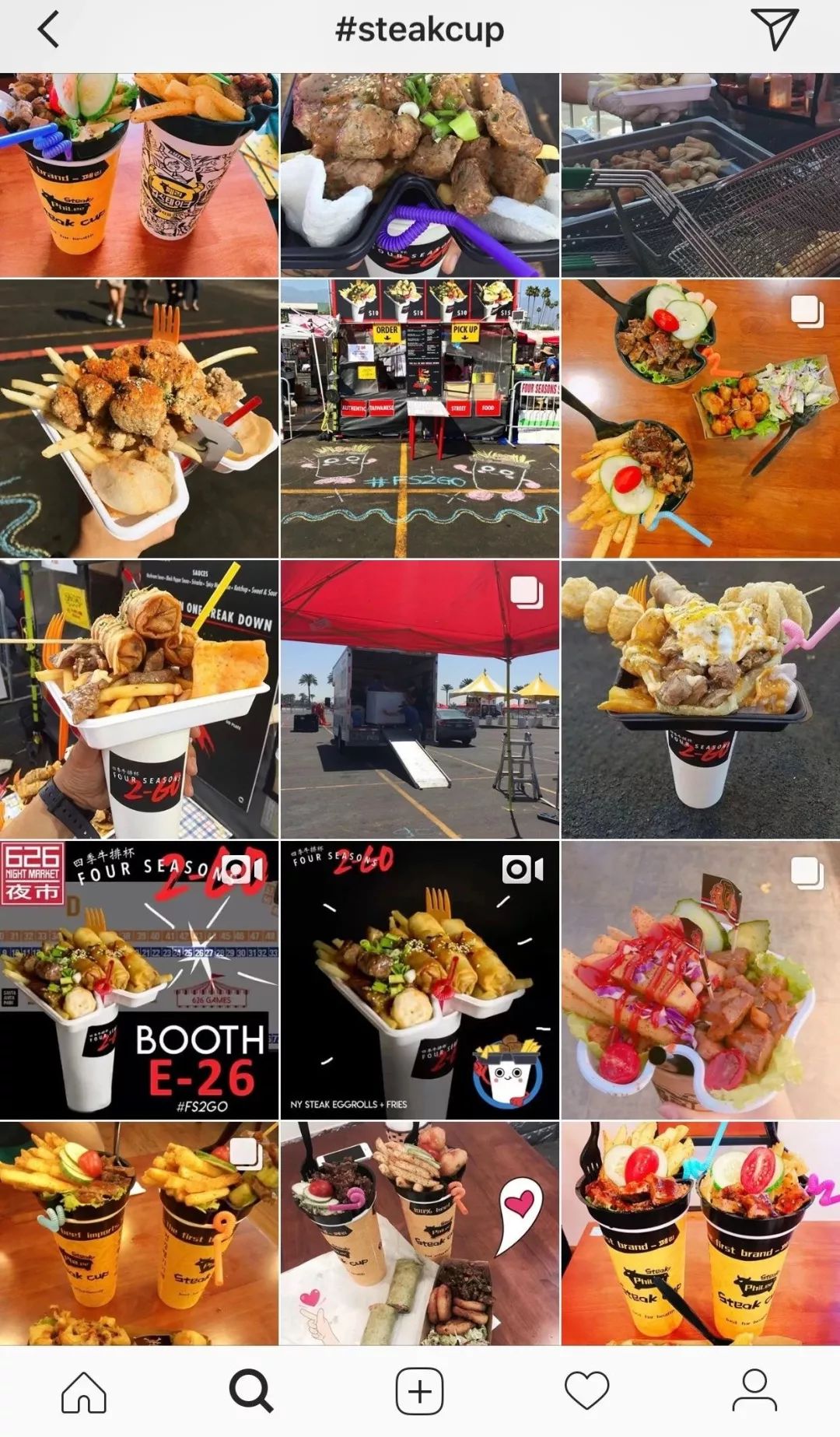Create a new post with plus button
This screenshot has width=840, height=1437.
pyautogui.click(x=420, y=1391)
